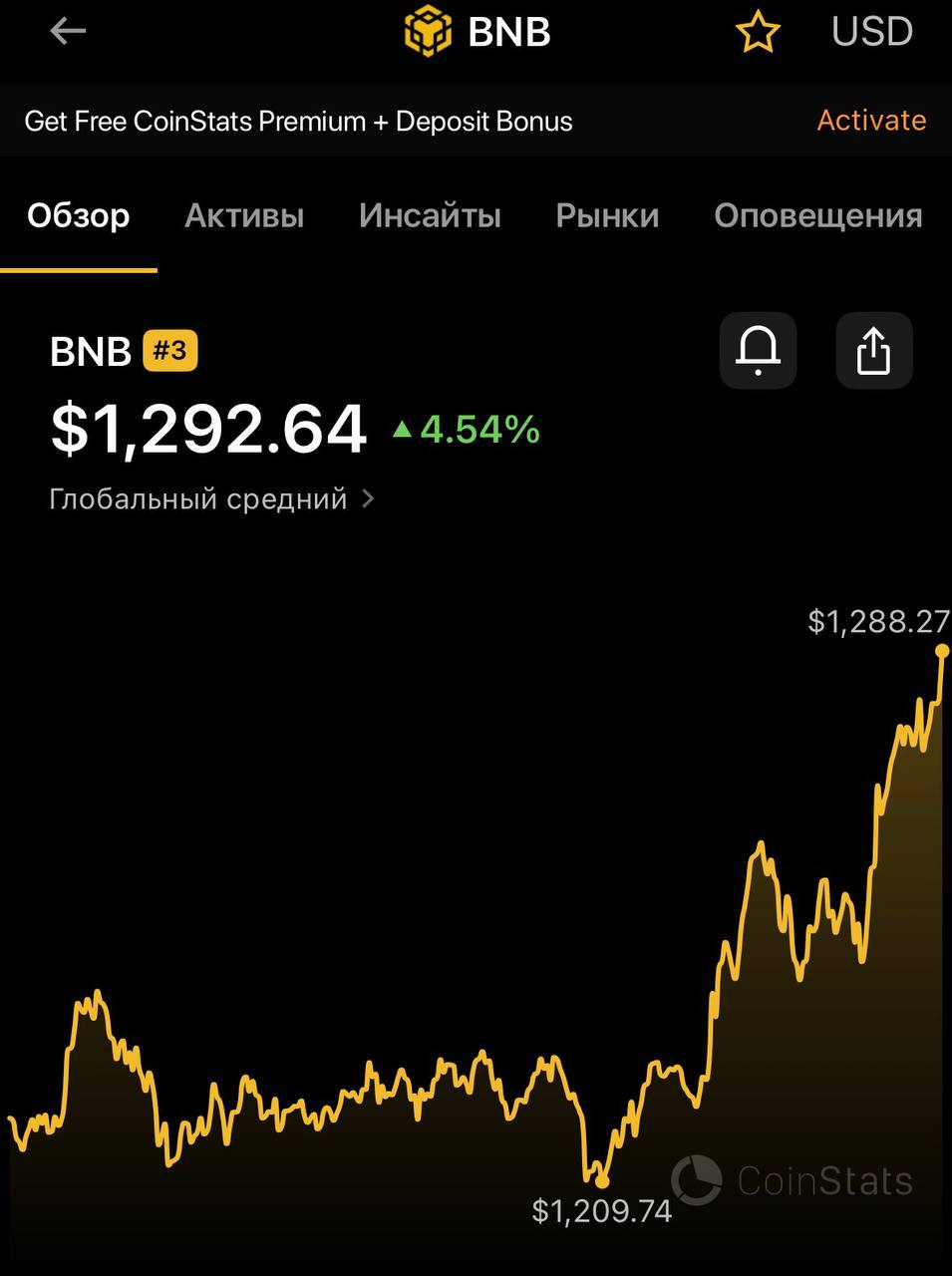Share the BNB price chart
This screenshot has height=1276, width=952.
click(873, 350)
